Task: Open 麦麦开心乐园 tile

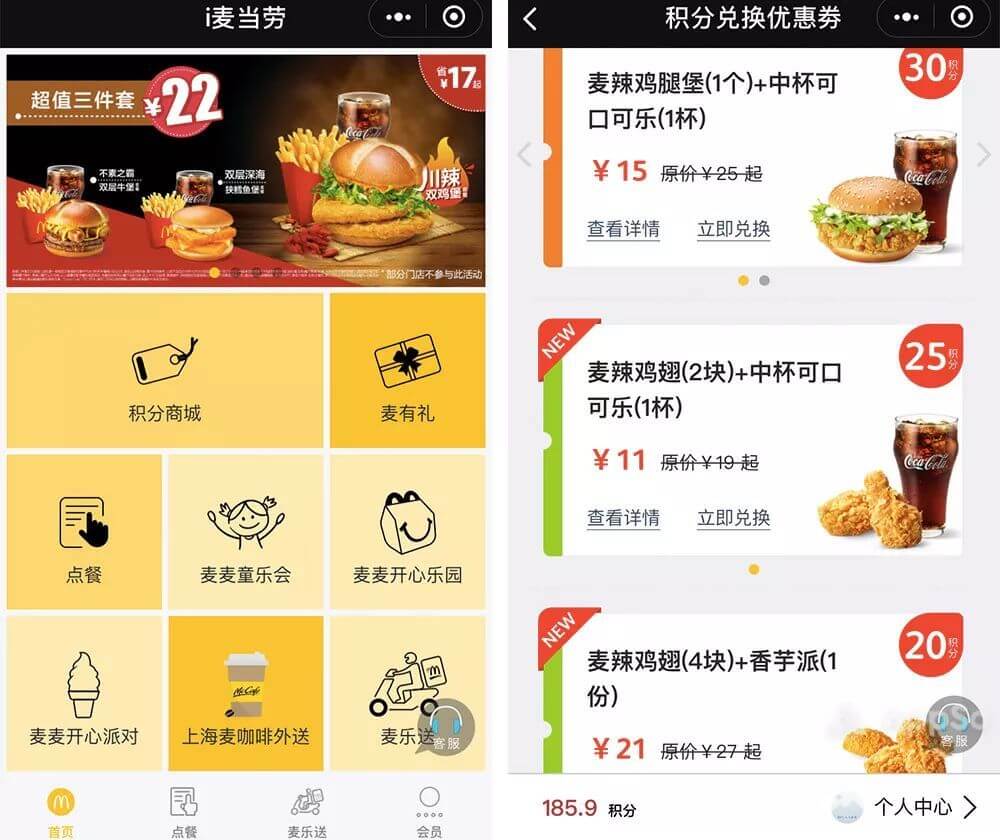Action: click(x=407, y=532)
